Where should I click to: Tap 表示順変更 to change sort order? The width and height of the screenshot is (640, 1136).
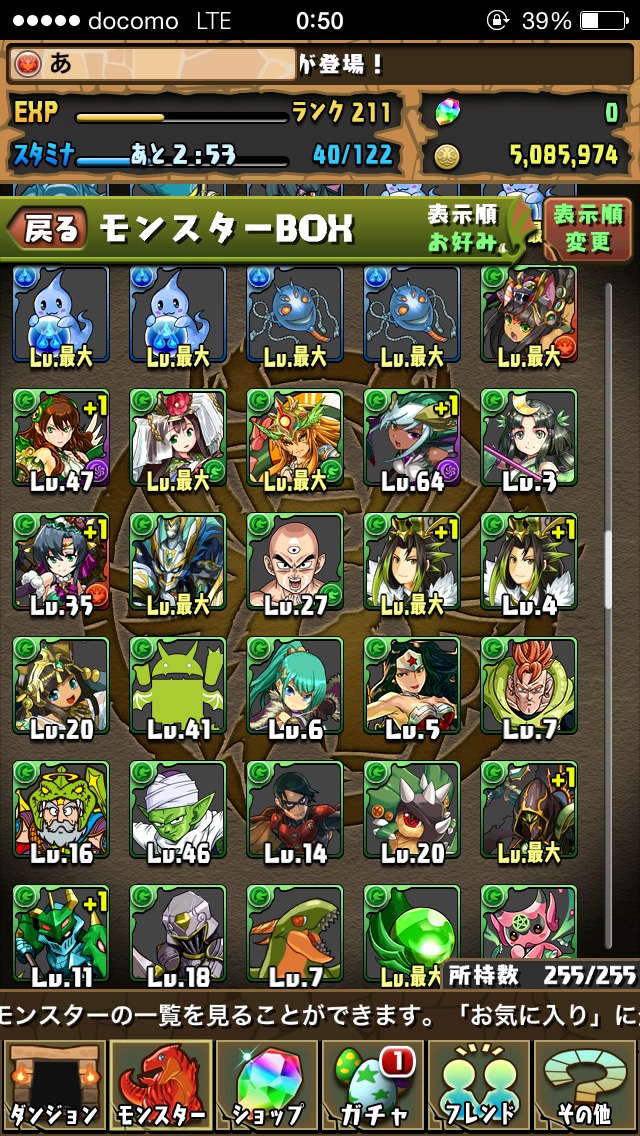tap(588, 229)
